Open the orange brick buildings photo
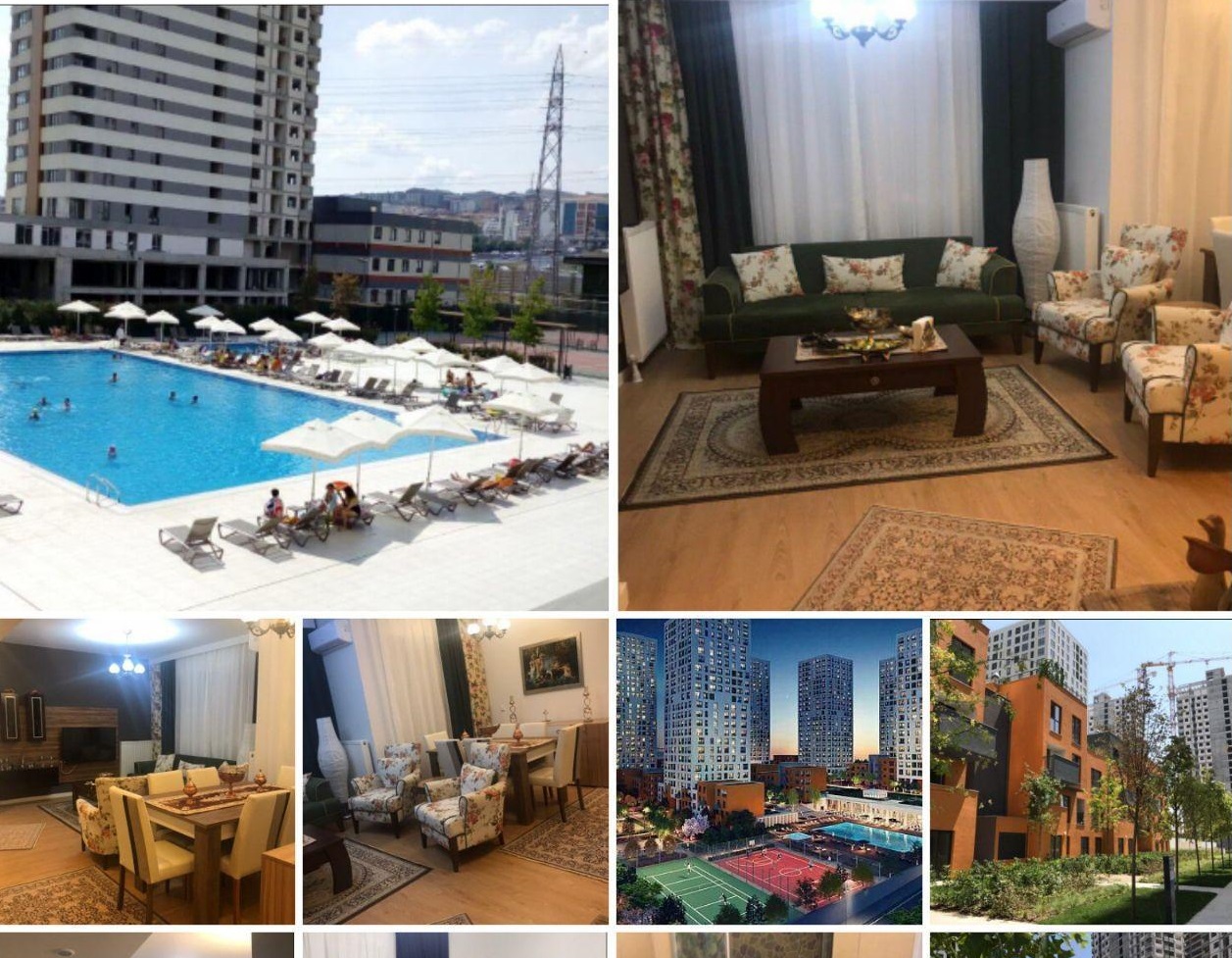1232x958 pixels. (1080, 771)
